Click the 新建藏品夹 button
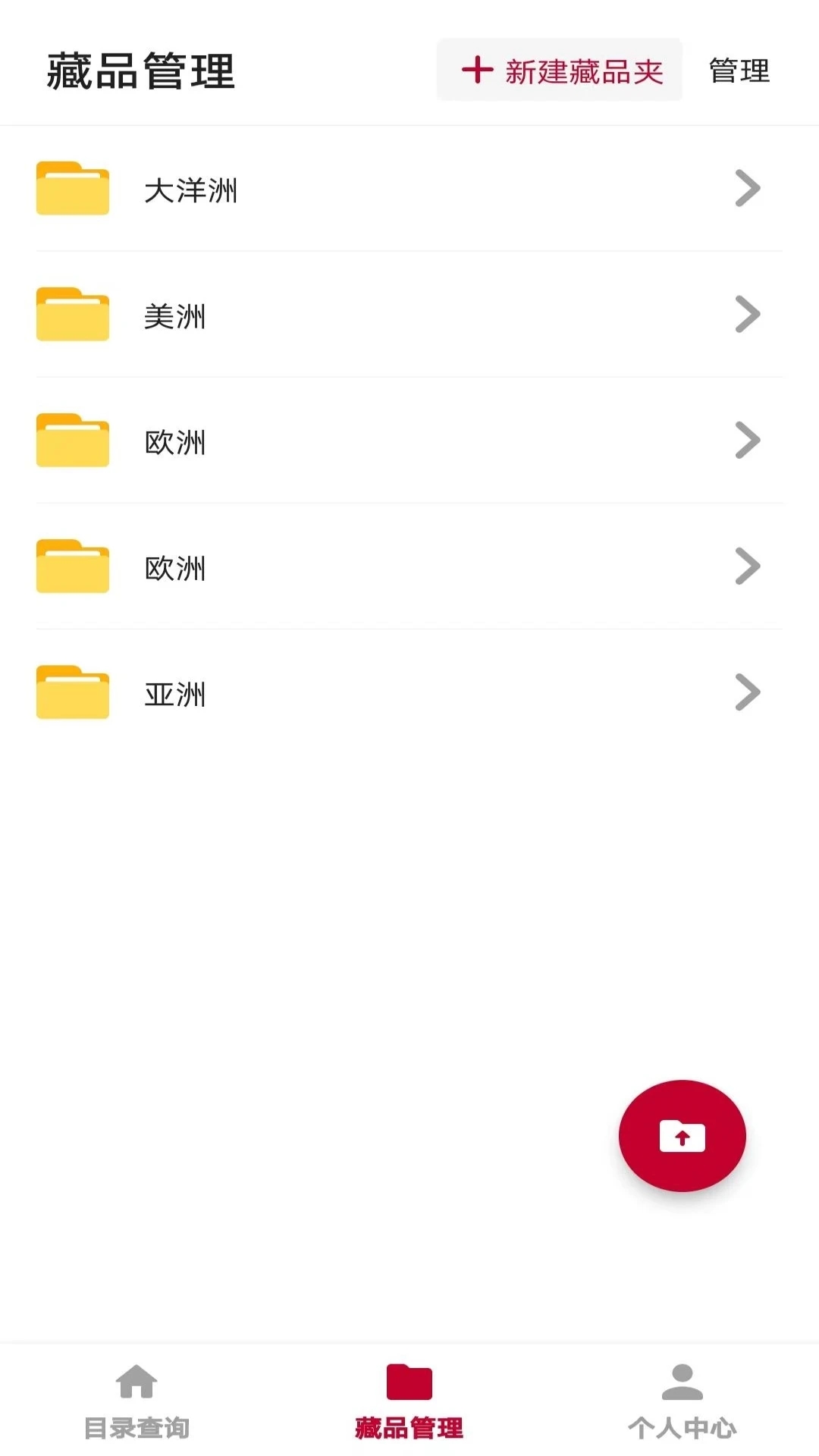Viewport: 819px width, 1456px height. point(560,72)
